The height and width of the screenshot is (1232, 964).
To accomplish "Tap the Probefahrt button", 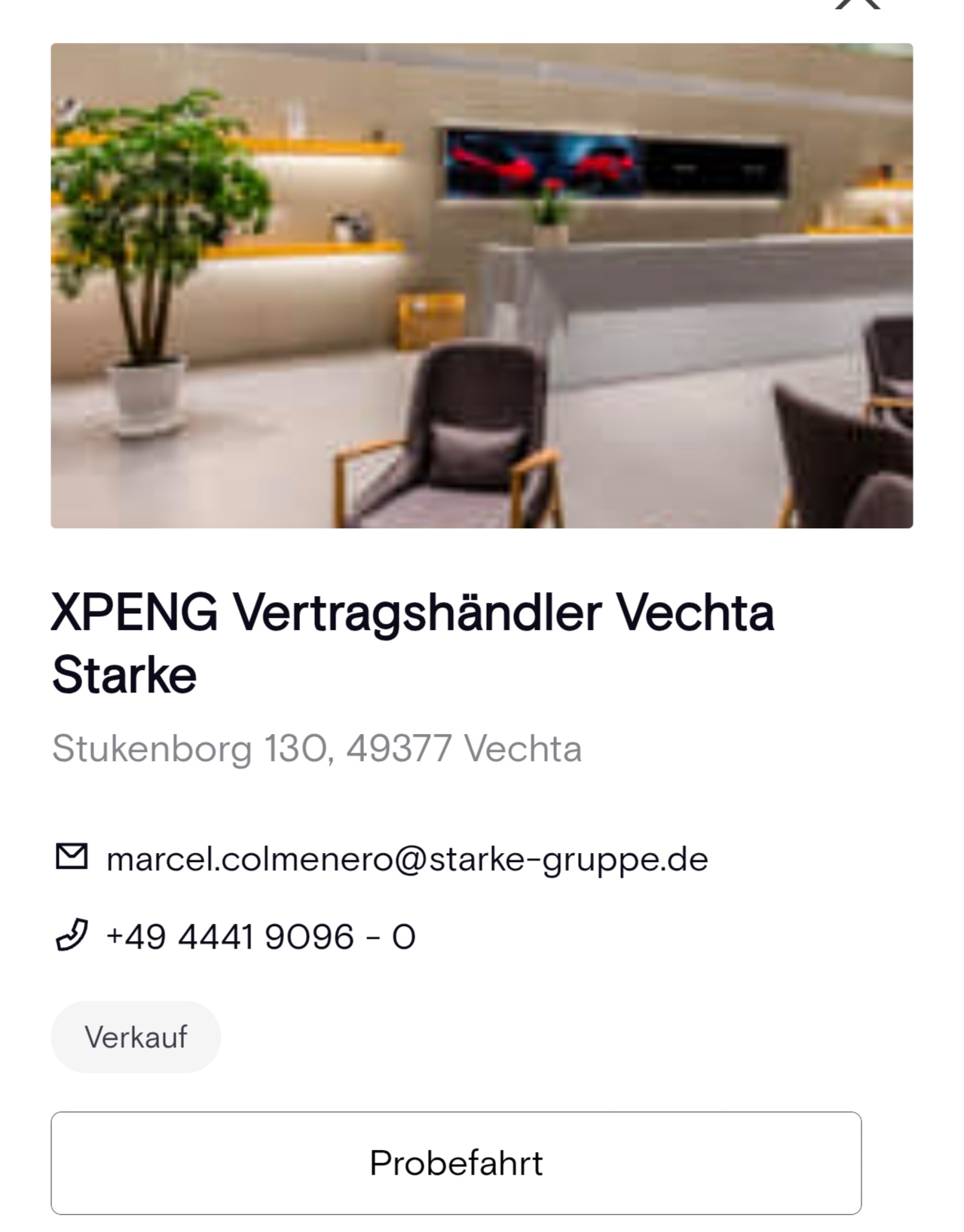I will pyautogui.click(x=456, y=1163).
